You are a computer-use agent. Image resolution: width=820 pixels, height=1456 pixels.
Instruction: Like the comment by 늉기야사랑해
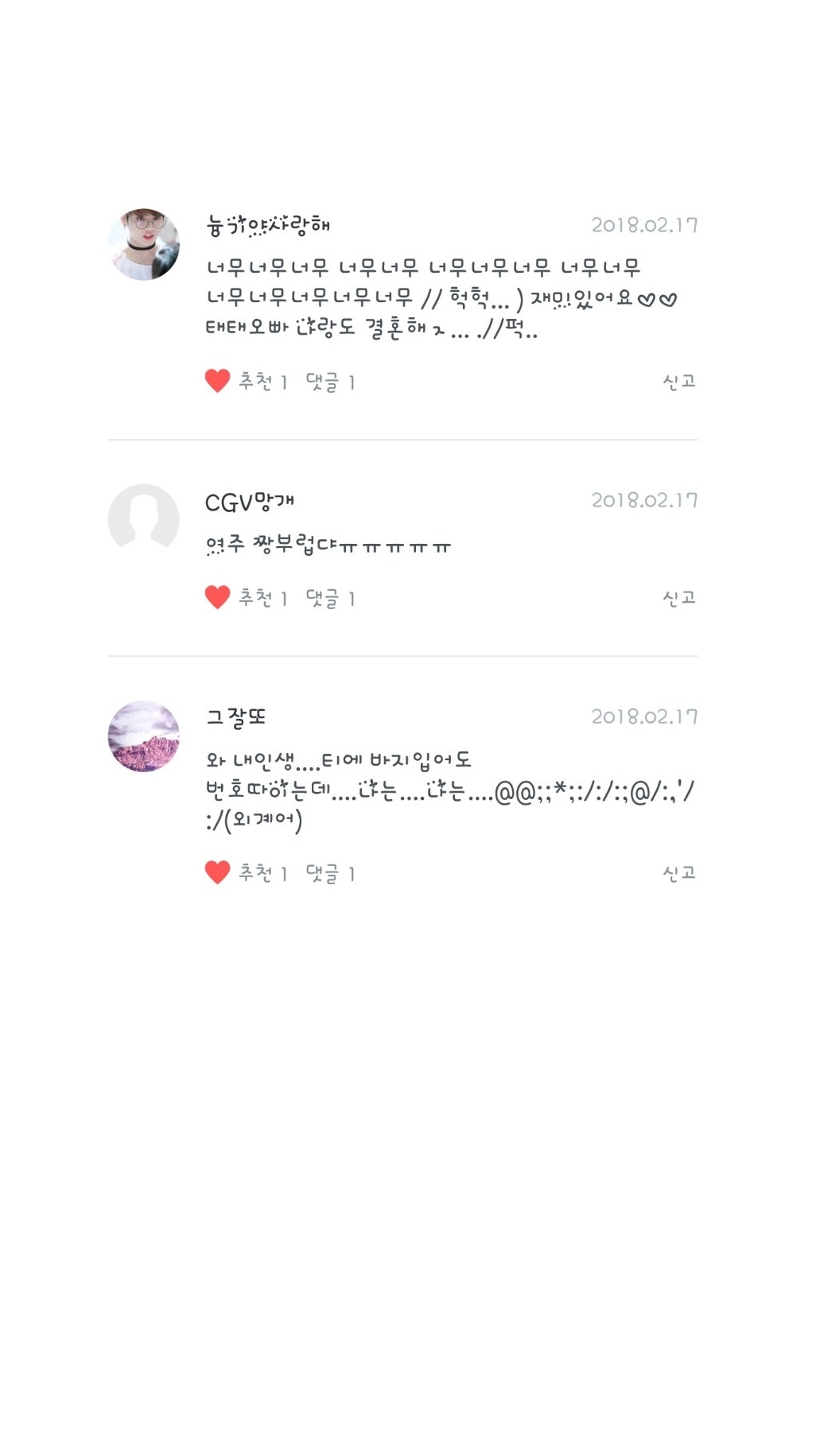[217, 382]
